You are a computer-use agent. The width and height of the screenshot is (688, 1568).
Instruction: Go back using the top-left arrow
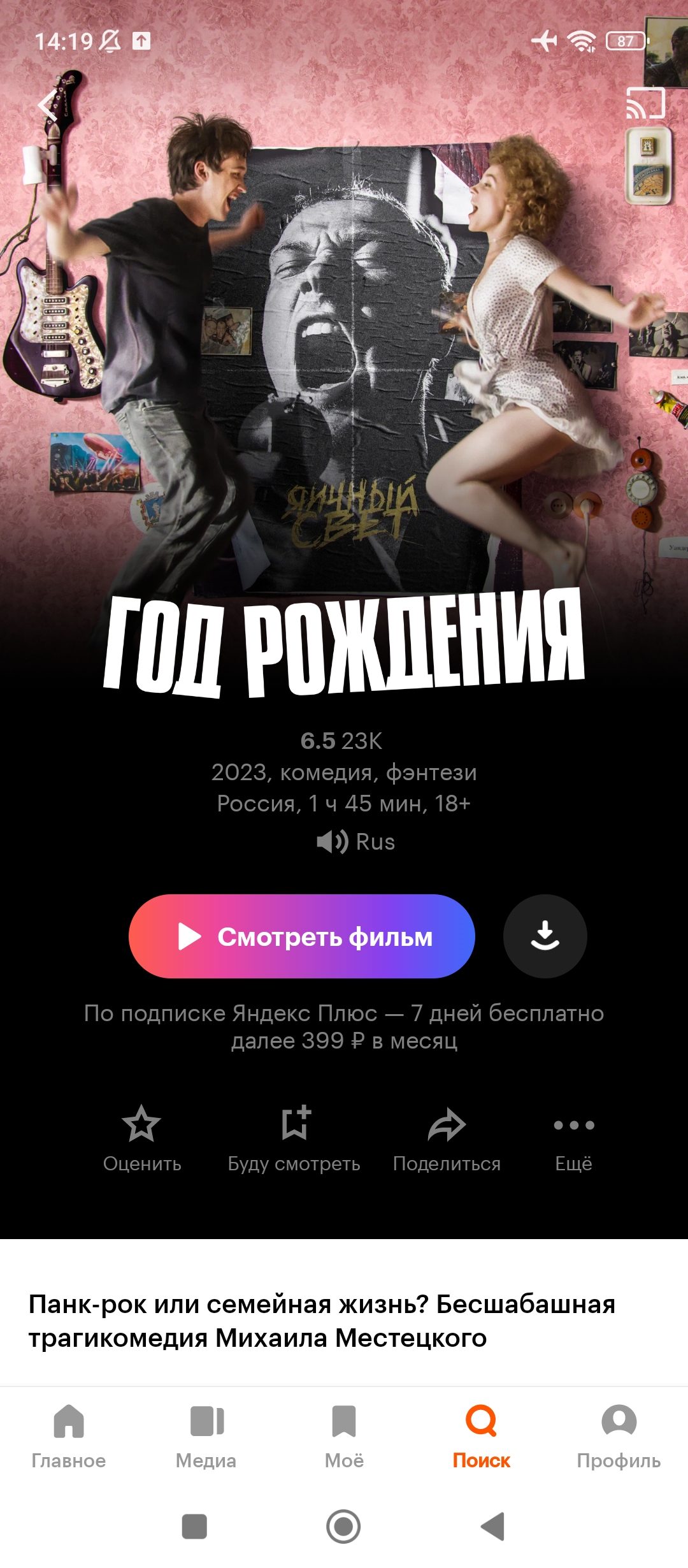48,105
